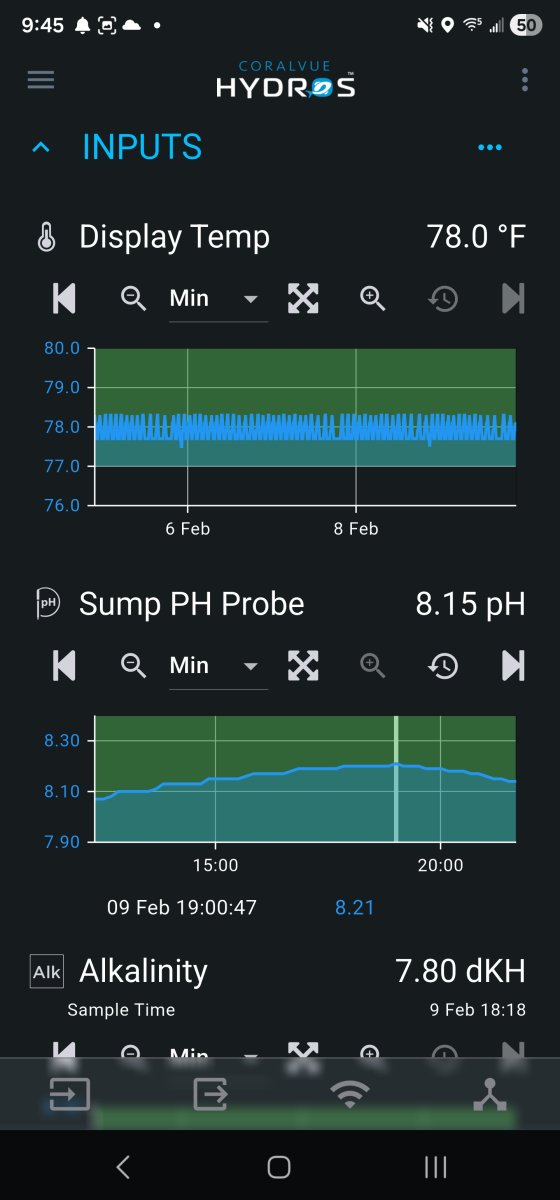Expand Sump PH Probe chart to fullscreen
This screenshot has height=1200, width=560.
coord(303,665)
